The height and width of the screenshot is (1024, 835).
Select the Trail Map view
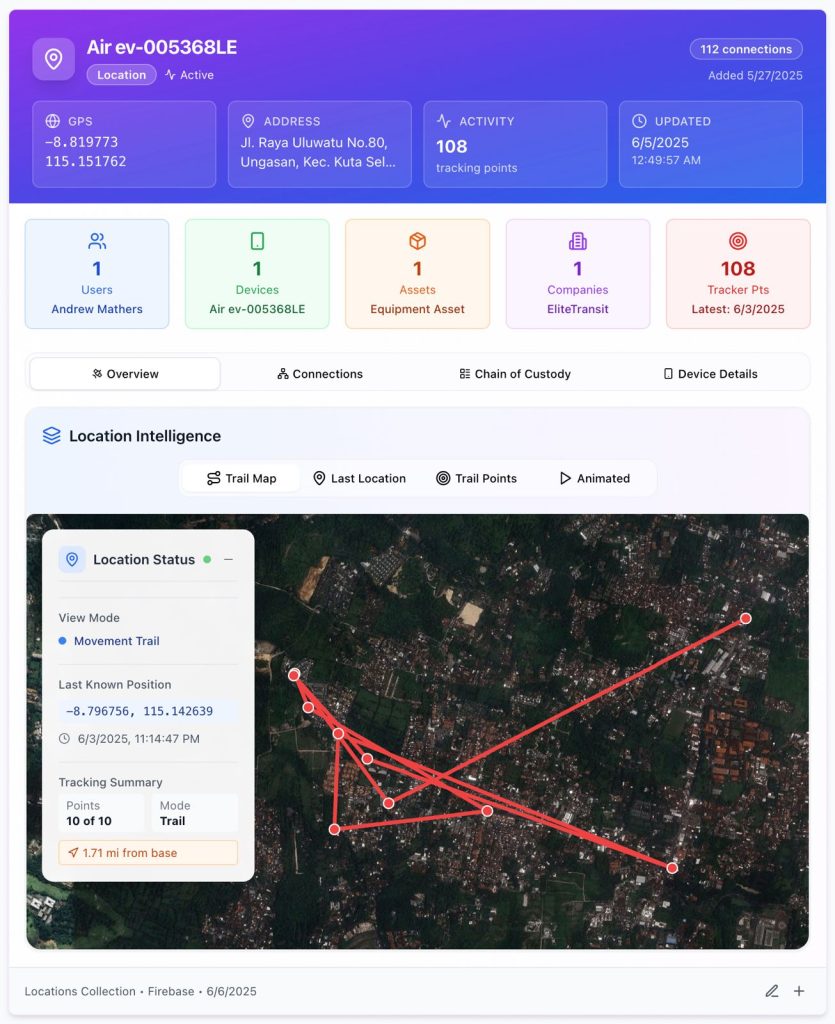(241, 478)
